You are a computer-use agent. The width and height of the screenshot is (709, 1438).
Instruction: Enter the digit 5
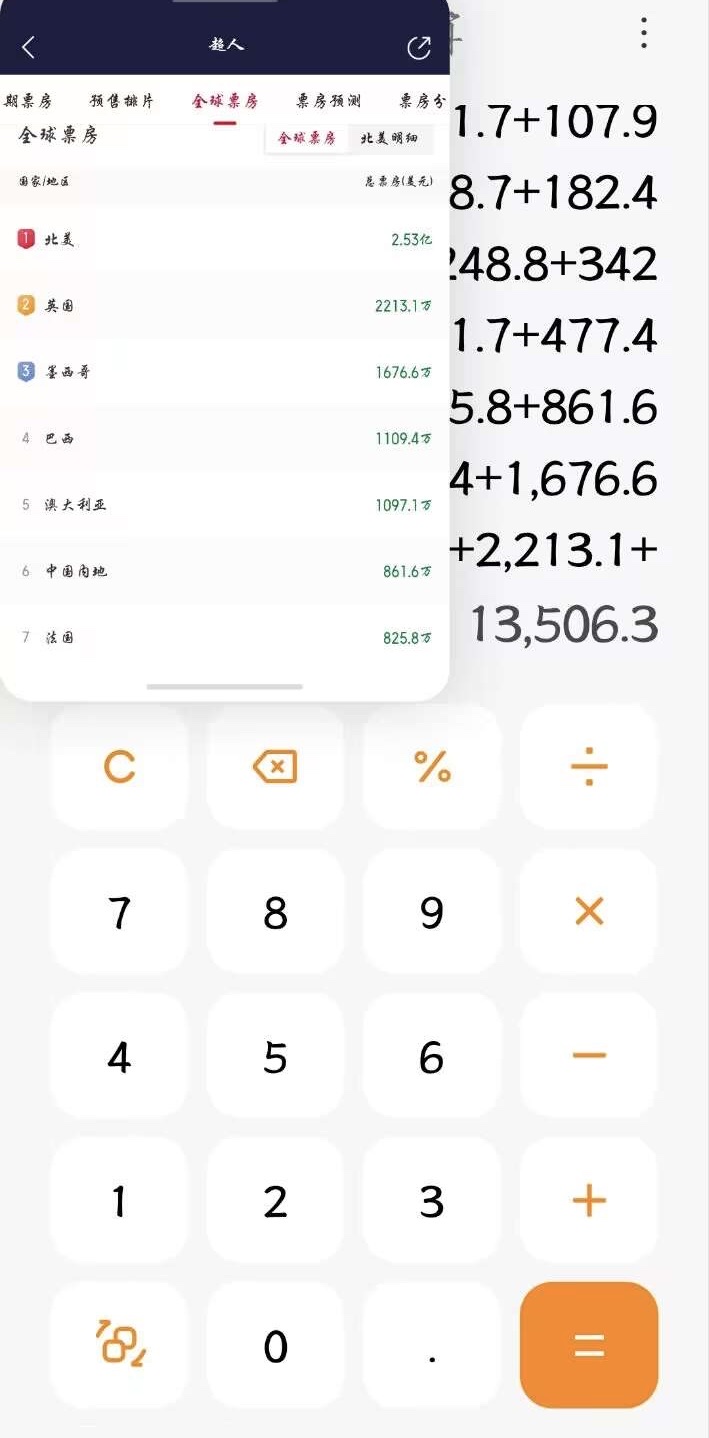pos(275,1056)
